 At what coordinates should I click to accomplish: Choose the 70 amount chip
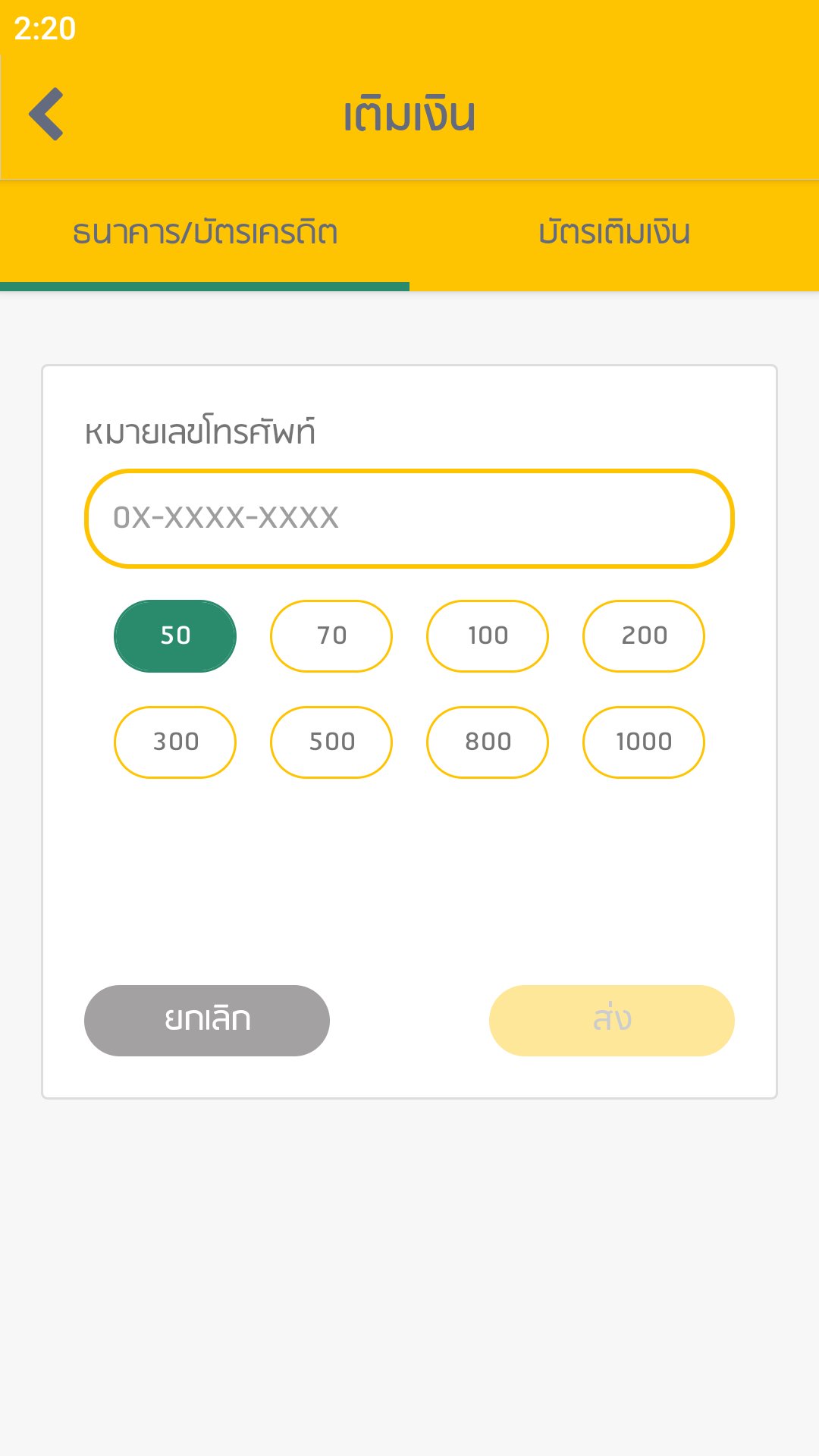tap(331, 635)
